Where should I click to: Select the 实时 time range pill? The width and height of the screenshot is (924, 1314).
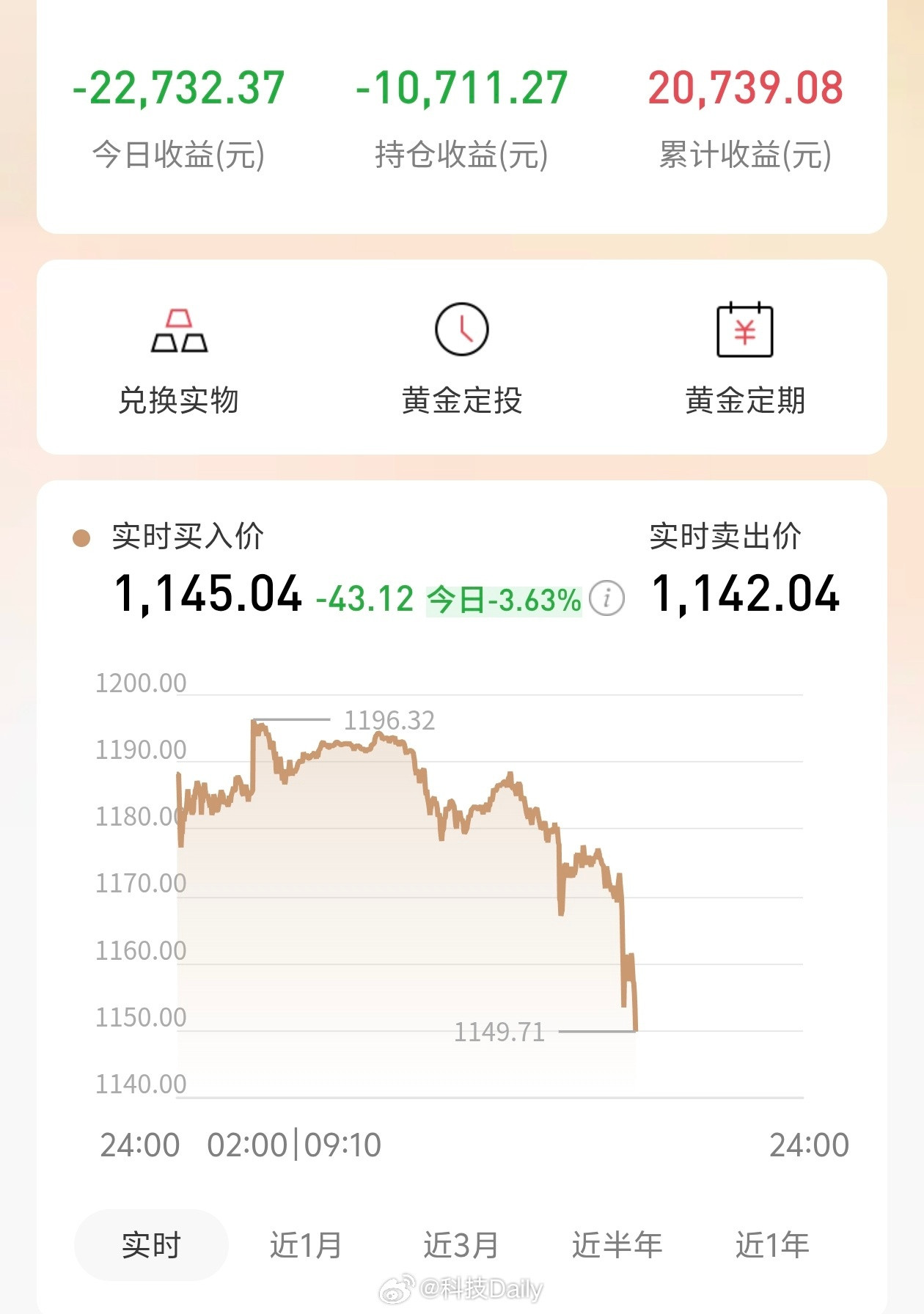[x=150, y=1244]
